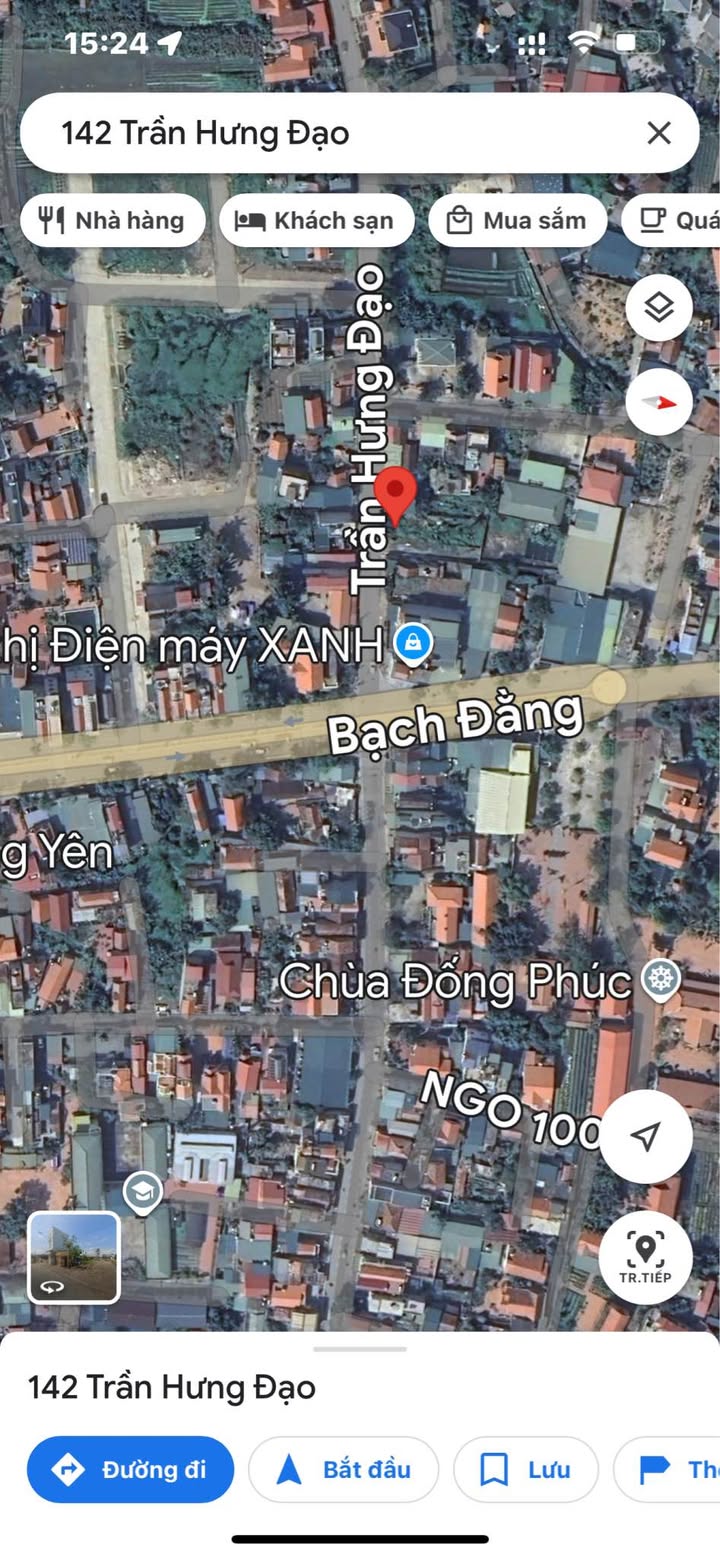Get directions with Đường đi

[x=131, y=1469]
